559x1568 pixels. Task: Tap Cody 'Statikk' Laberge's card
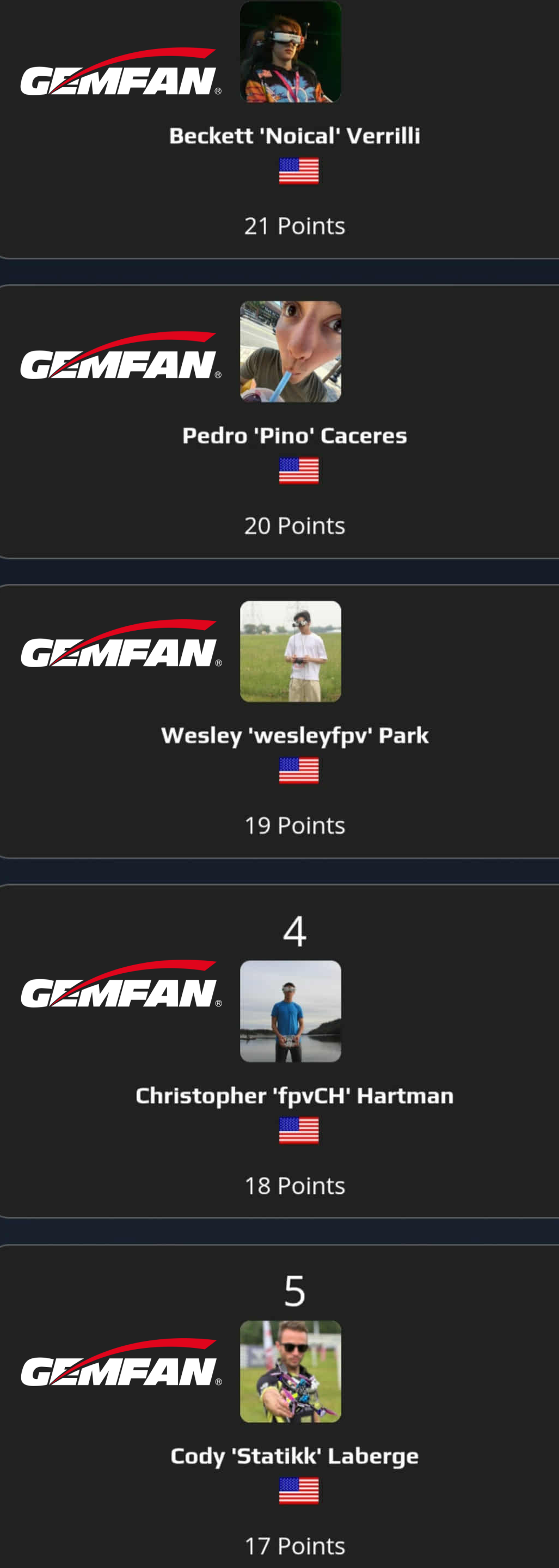point(294,1455)
